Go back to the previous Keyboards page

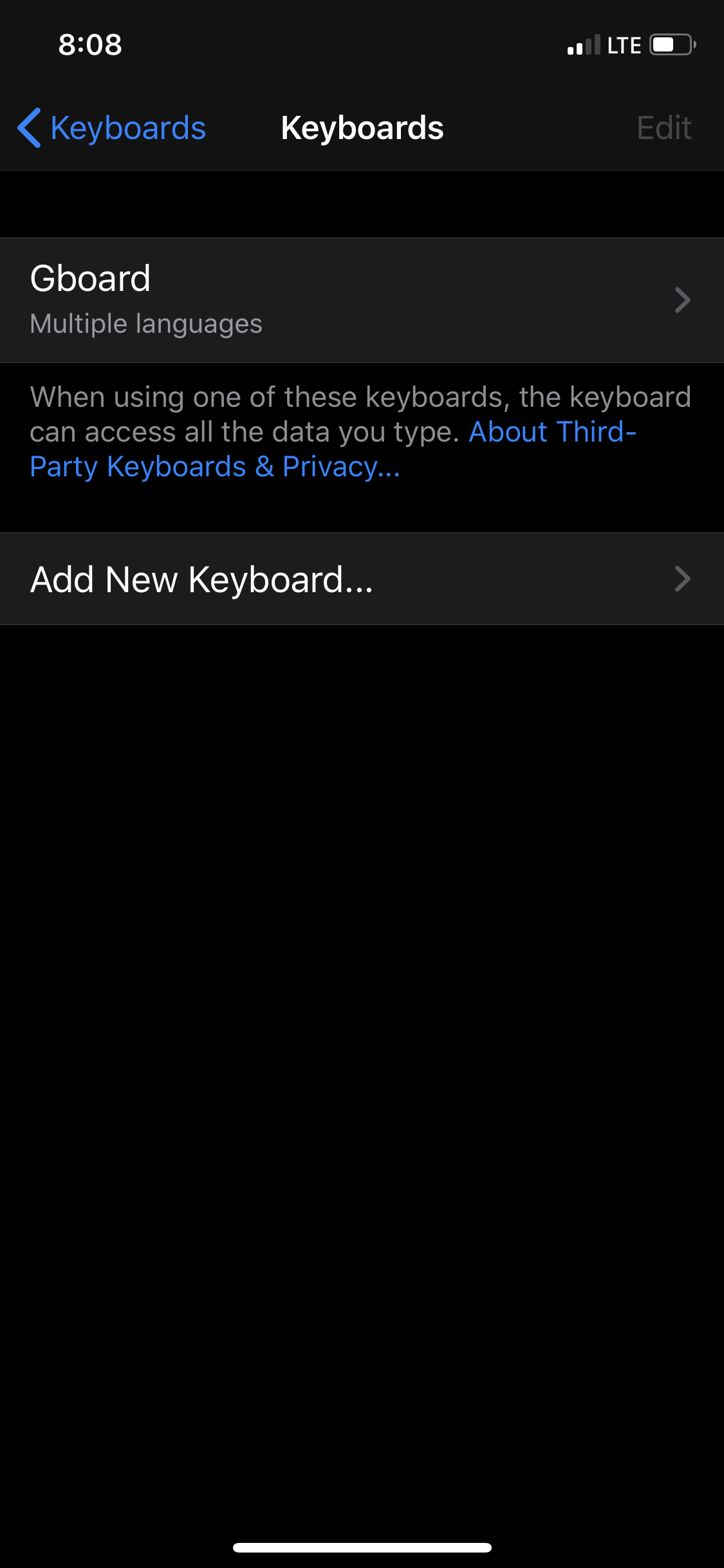(113, 128)
